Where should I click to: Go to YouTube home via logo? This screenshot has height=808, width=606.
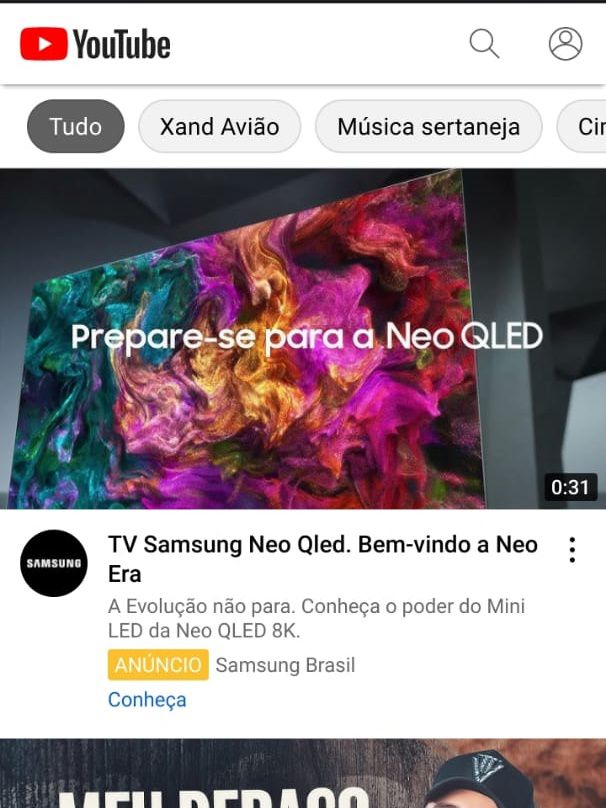(x=95, y=44)
